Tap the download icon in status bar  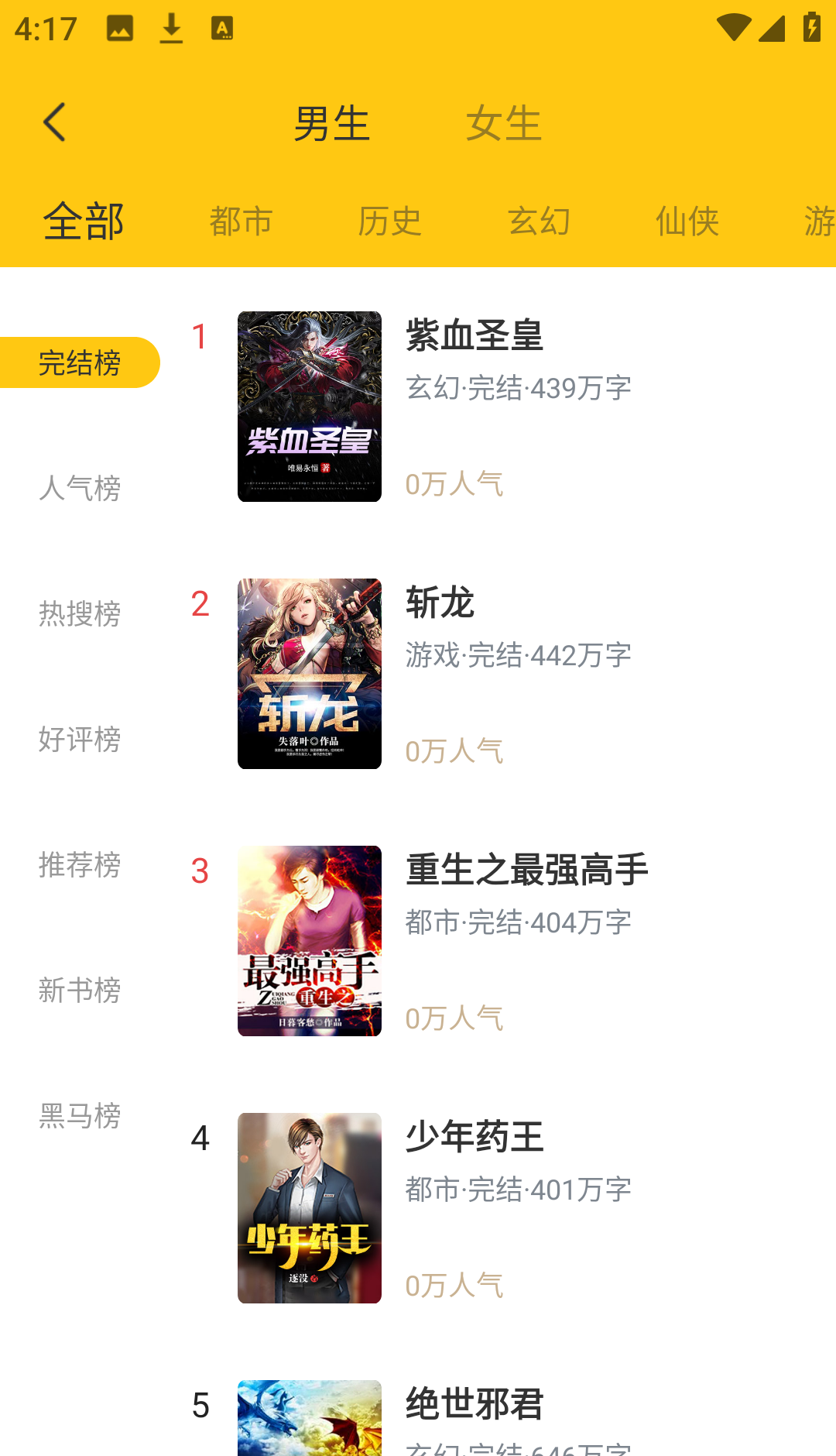(x=170, y=28)
